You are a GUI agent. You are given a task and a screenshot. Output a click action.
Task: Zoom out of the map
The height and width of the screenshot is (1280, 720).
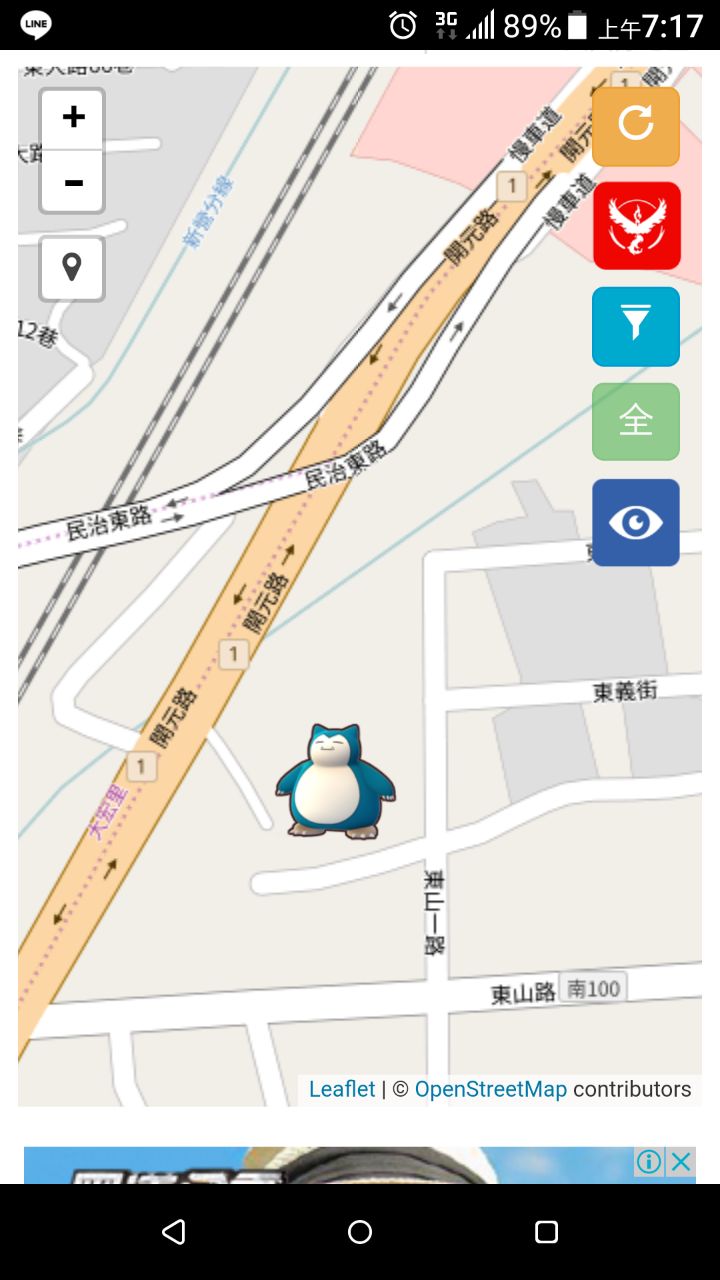[72, 182]
